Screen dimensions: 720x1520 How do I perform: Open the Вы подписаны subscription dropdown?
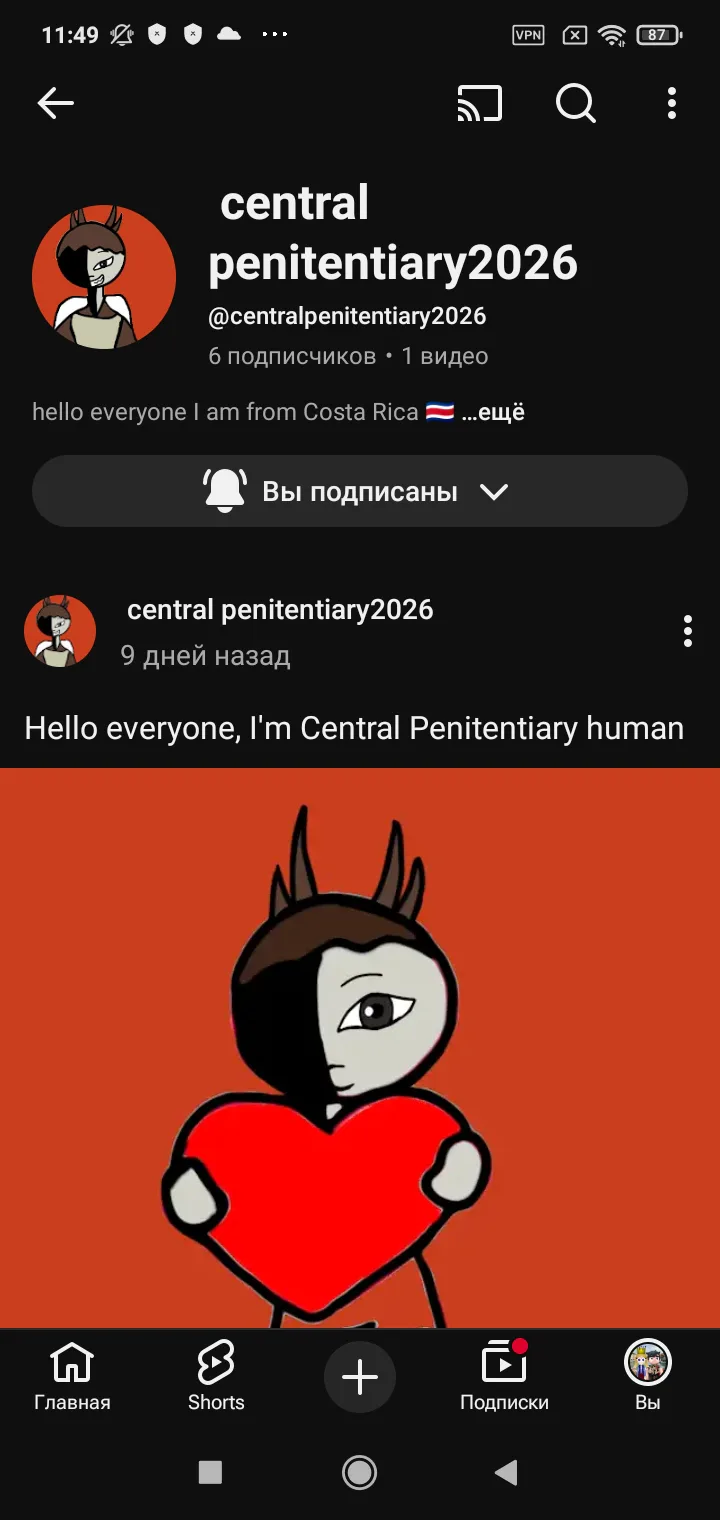[x=360, y=491]
